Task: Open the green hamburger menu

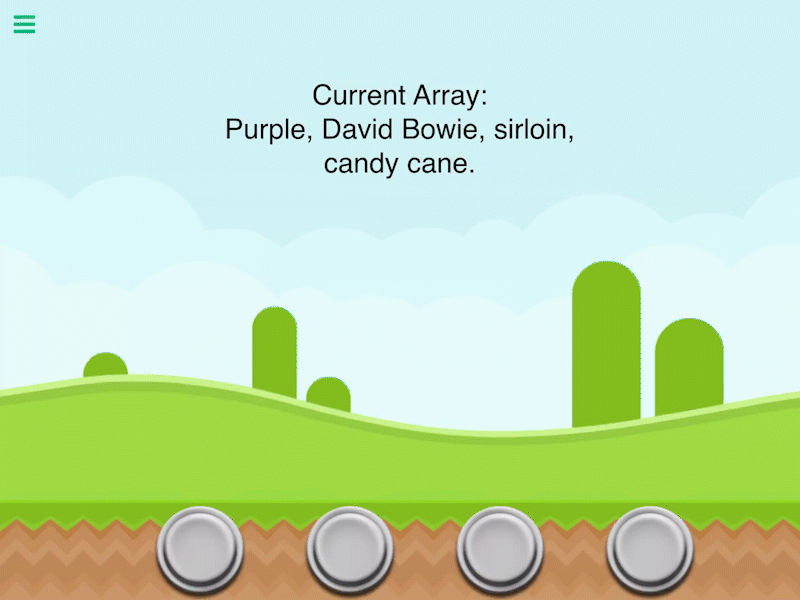Action: [24, 24]
